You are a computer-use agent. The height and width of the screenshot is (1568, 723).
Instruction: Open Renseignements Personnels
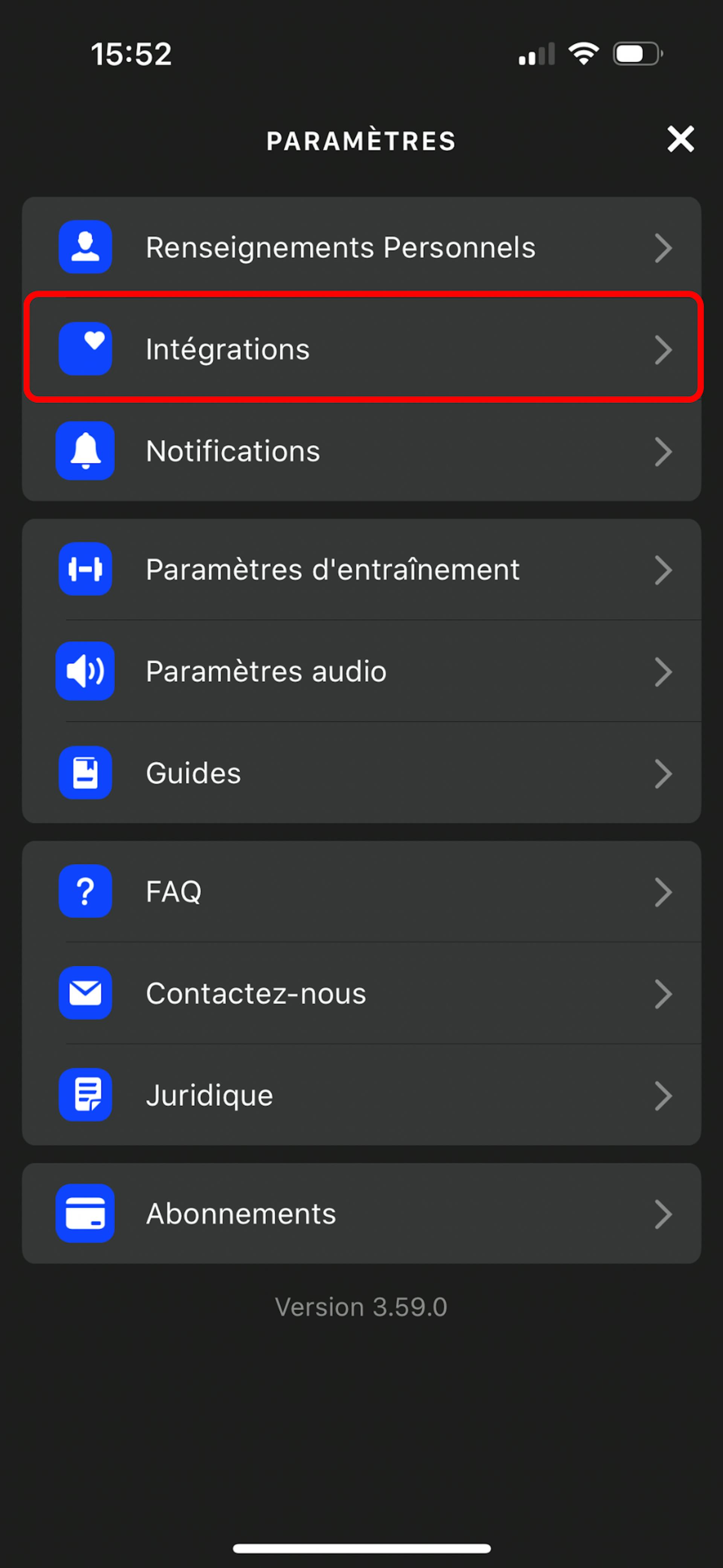(x=361, y=248)
